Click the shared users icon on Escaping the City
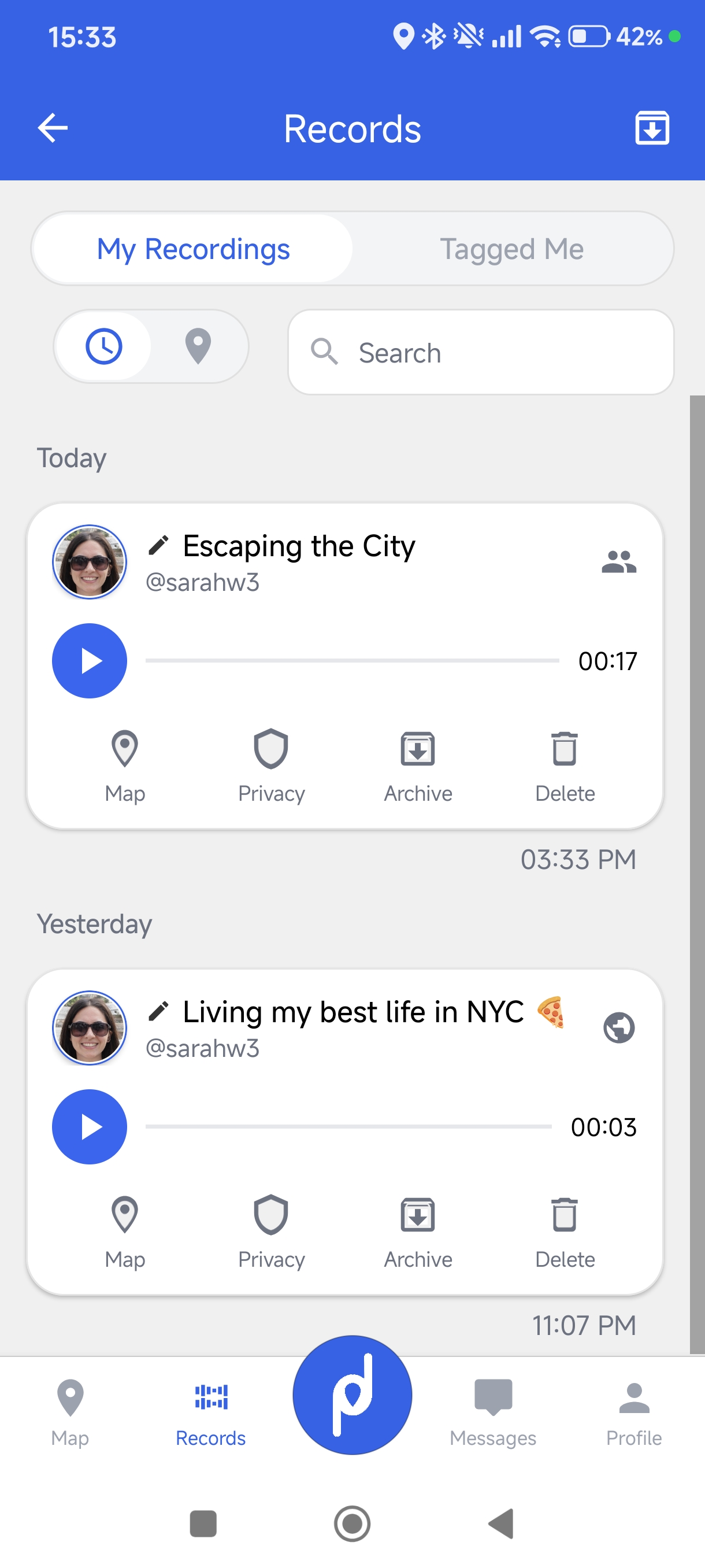Screen dimensions: 705x1568 click(620, 562)
